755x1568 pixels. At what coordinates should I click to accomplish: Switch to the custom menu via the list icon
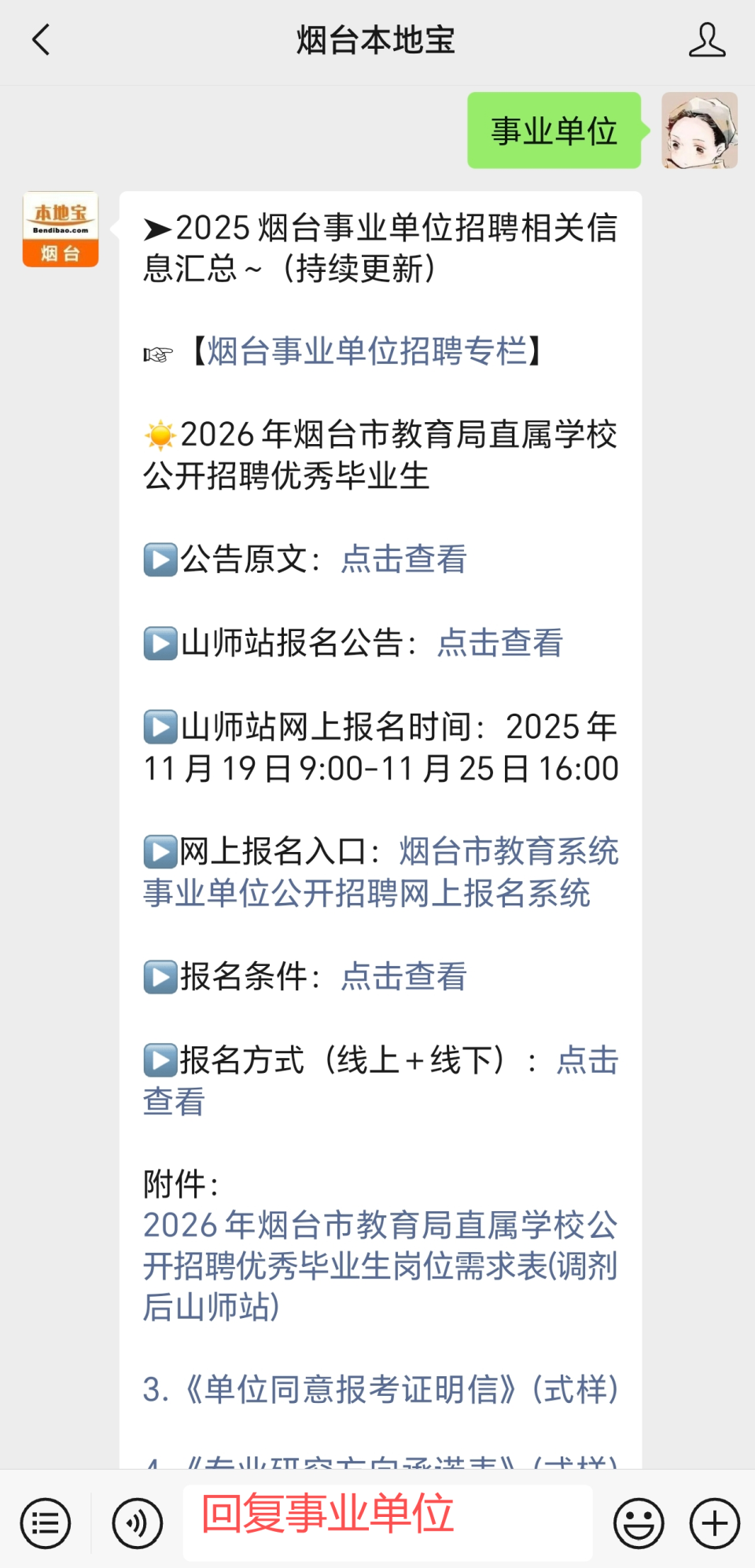pyautogui.click(x=45, y=1522)
